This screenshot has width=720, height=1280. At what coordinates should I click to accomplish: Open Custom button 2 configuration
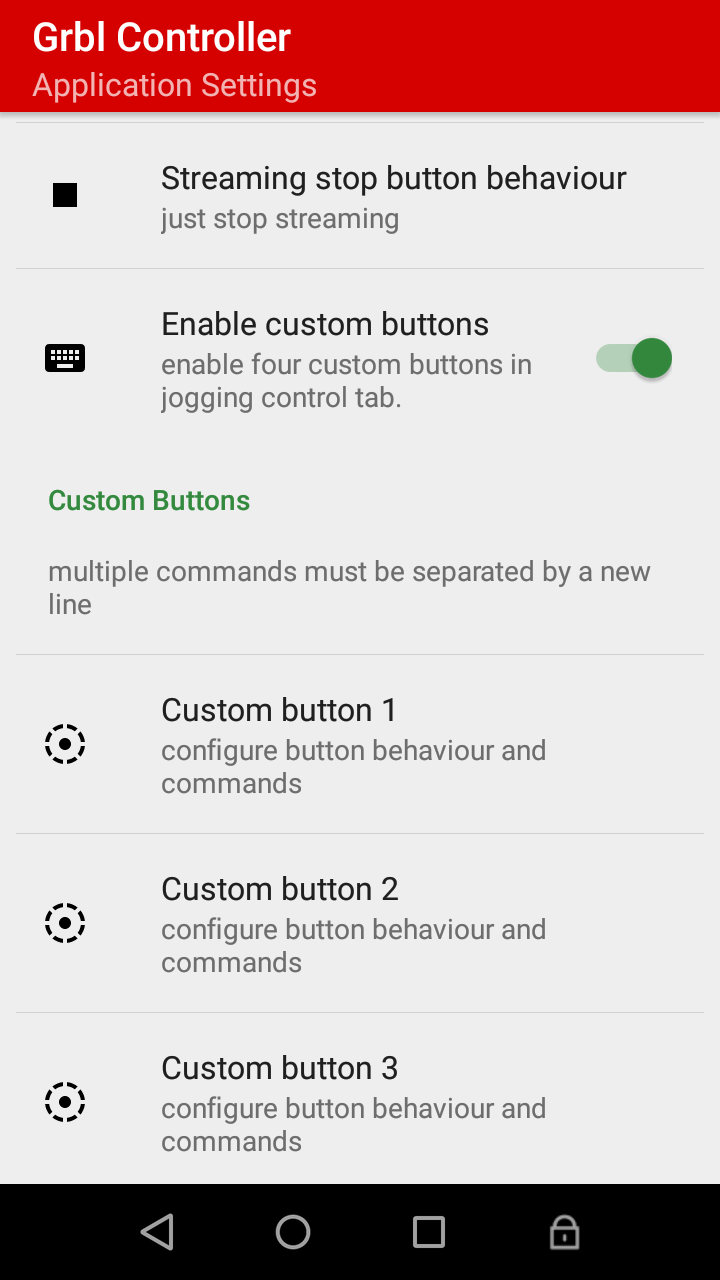coord(360,924)
